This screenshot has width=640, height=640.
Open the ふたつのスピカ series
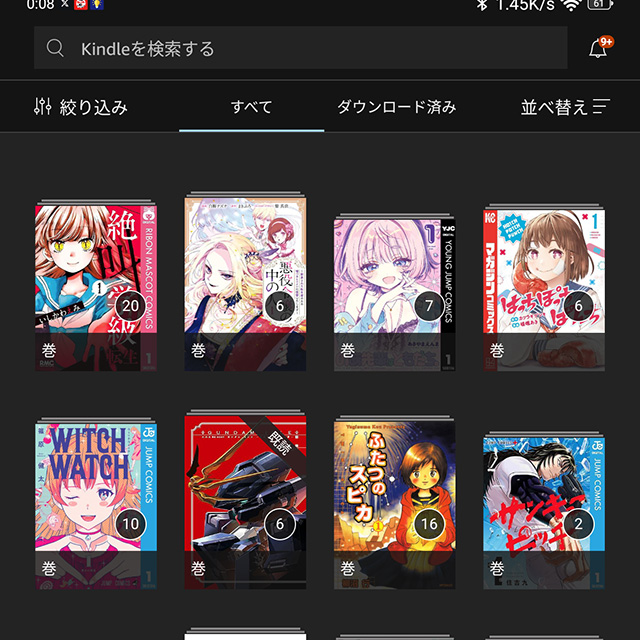point(394,503)
